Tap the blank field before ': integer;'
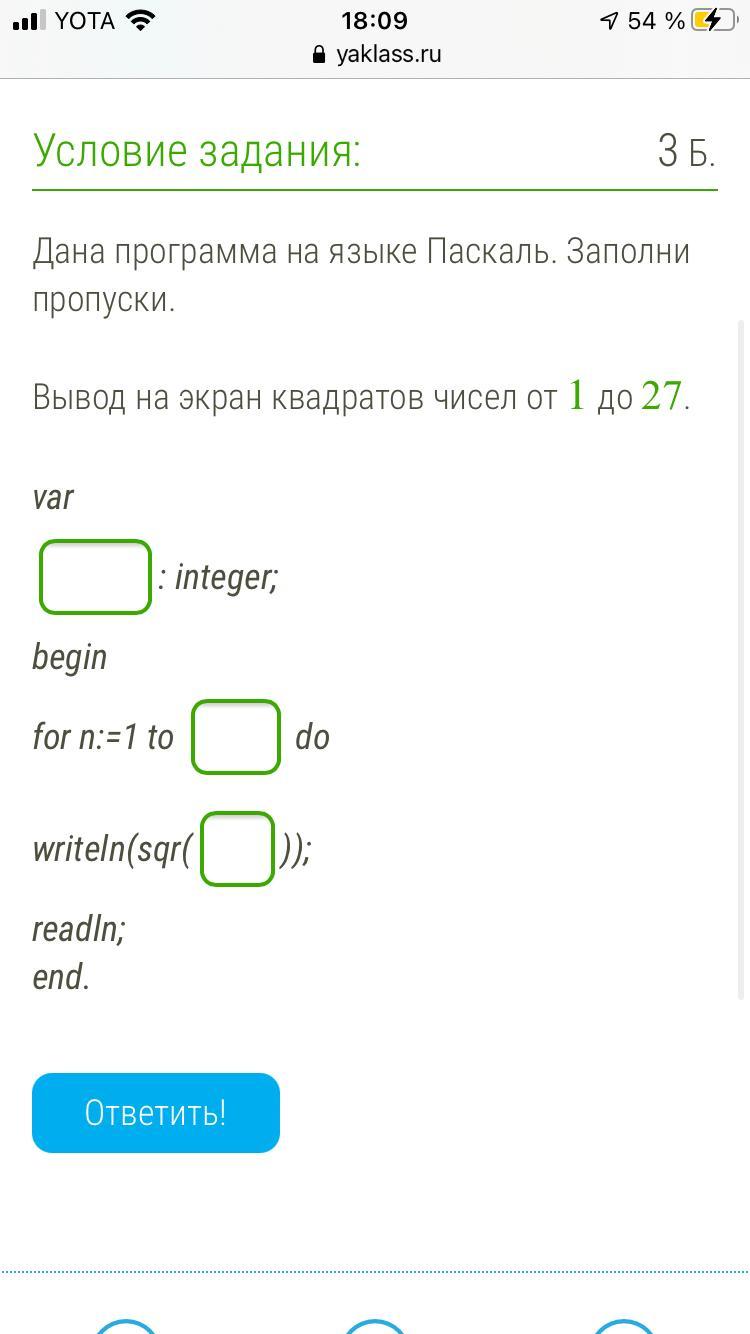This screenshot has width=750, height=1334. click(95, 577)
